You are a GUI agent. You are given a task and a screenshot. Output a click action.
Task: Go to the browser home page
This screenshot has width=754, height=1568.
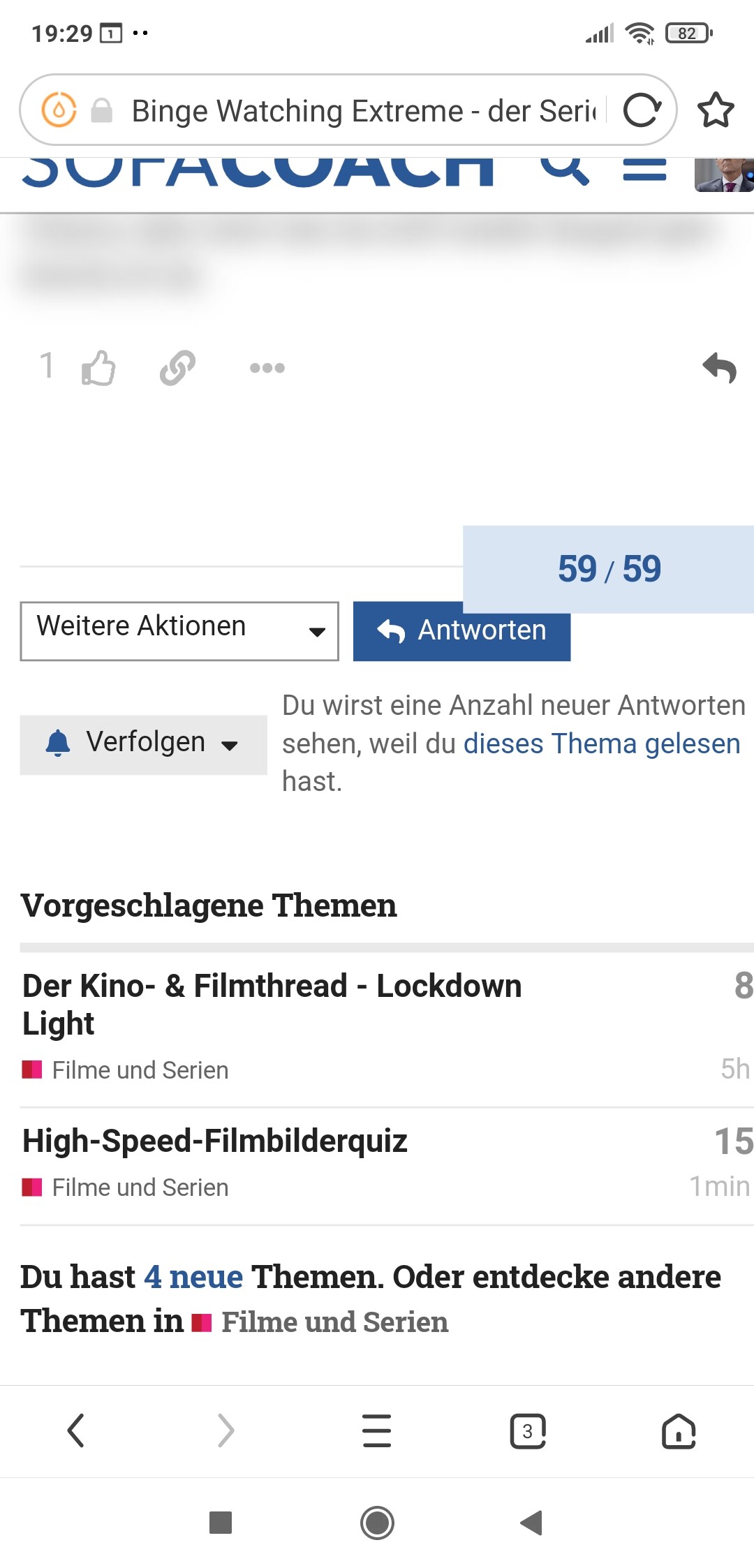(x=679, y=1431)
